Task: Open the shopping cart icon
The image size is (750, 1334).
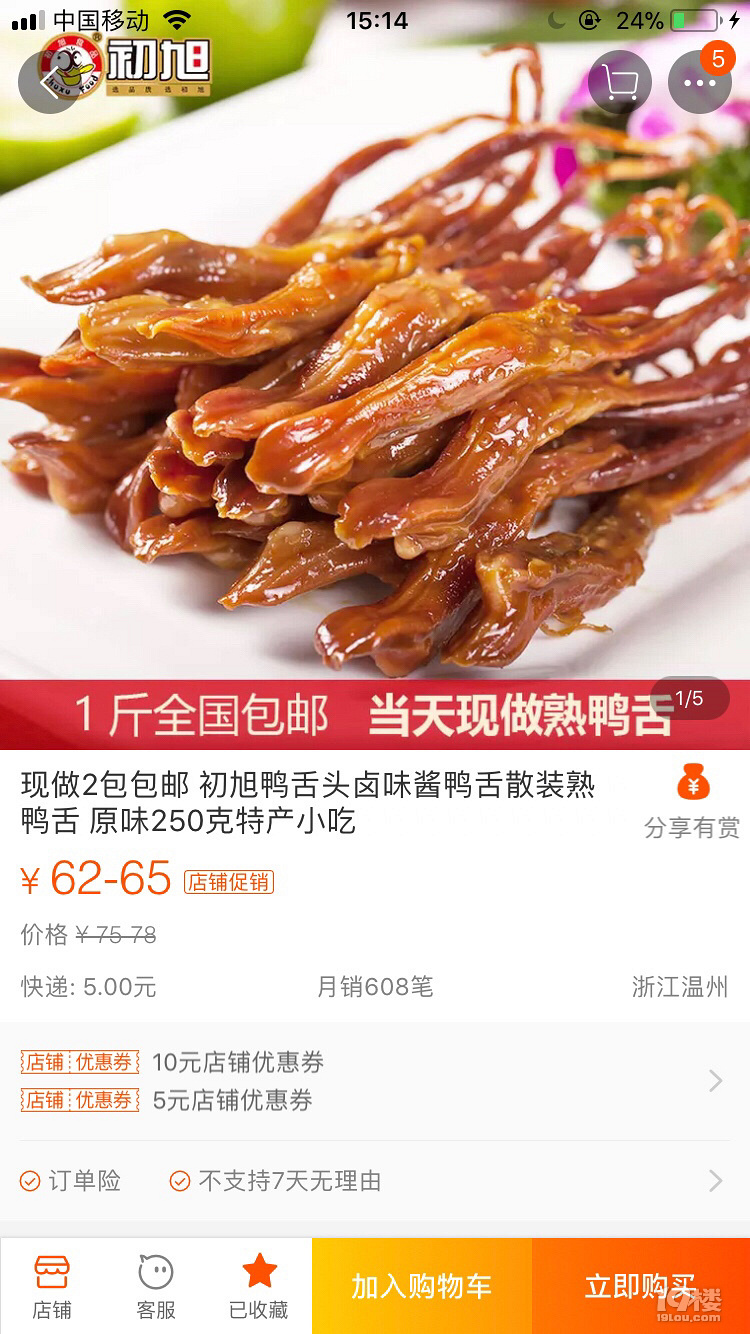Action: coord(620,82)
